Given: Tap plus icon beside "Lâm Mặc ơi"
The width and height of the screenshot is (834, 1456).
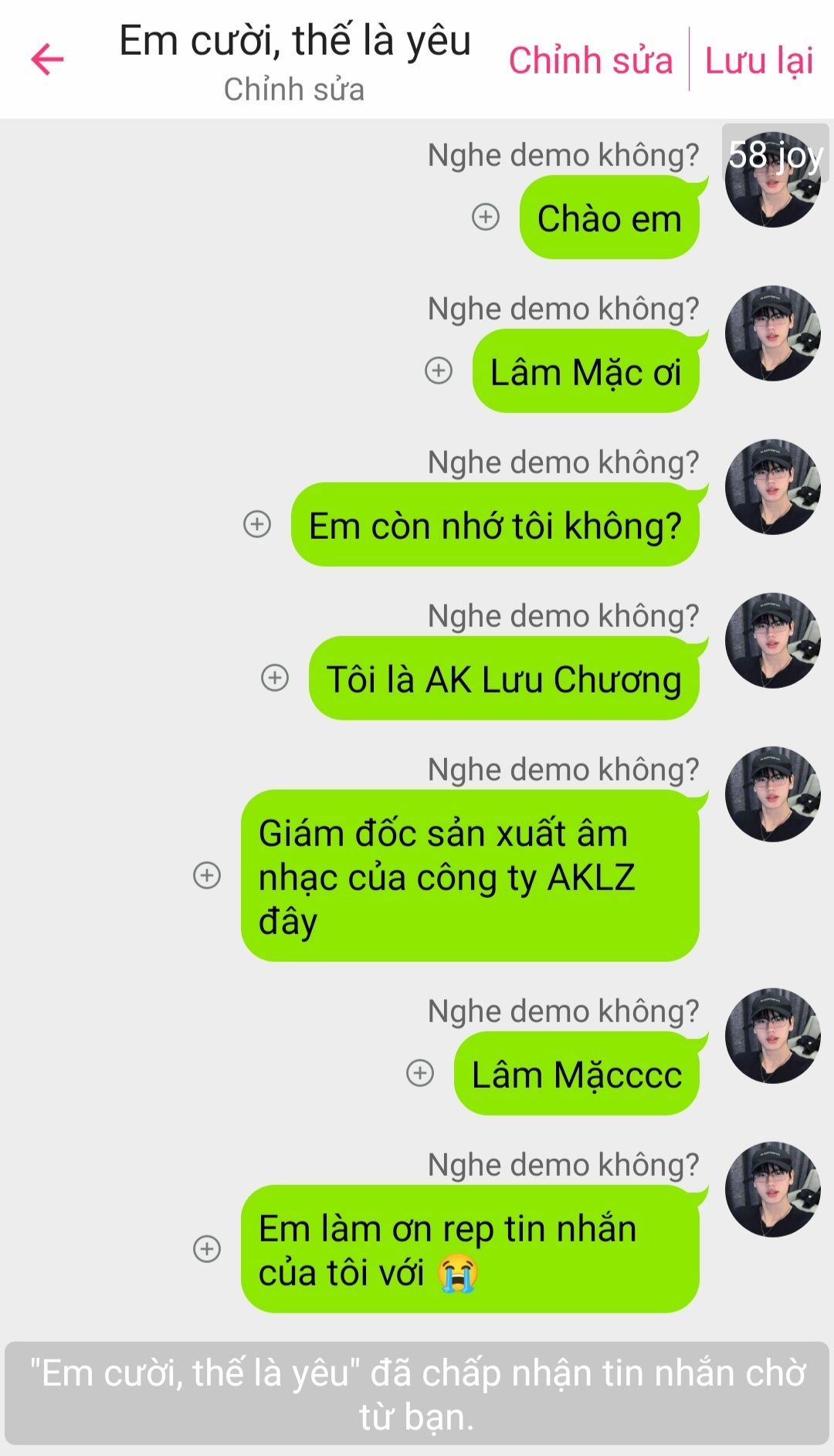Looking at the screenshot, I should coord(439,371).
